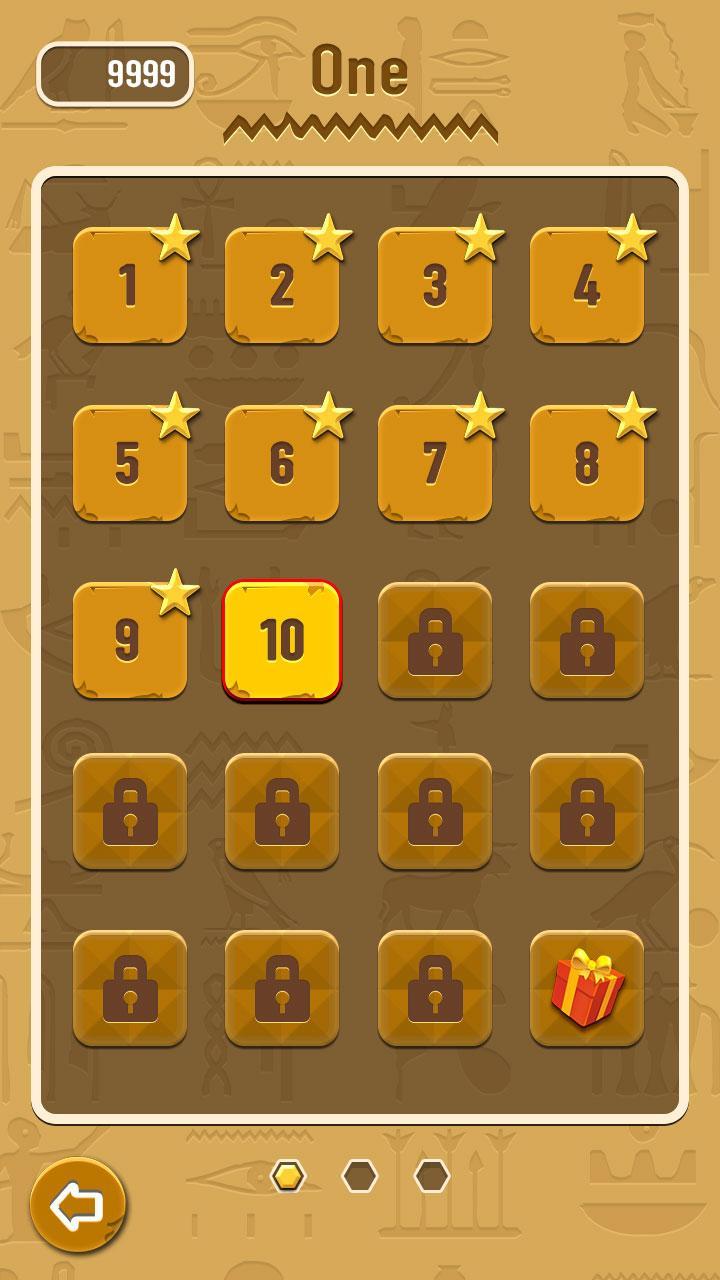
Task: Select level 8
Action: [586, 460]
